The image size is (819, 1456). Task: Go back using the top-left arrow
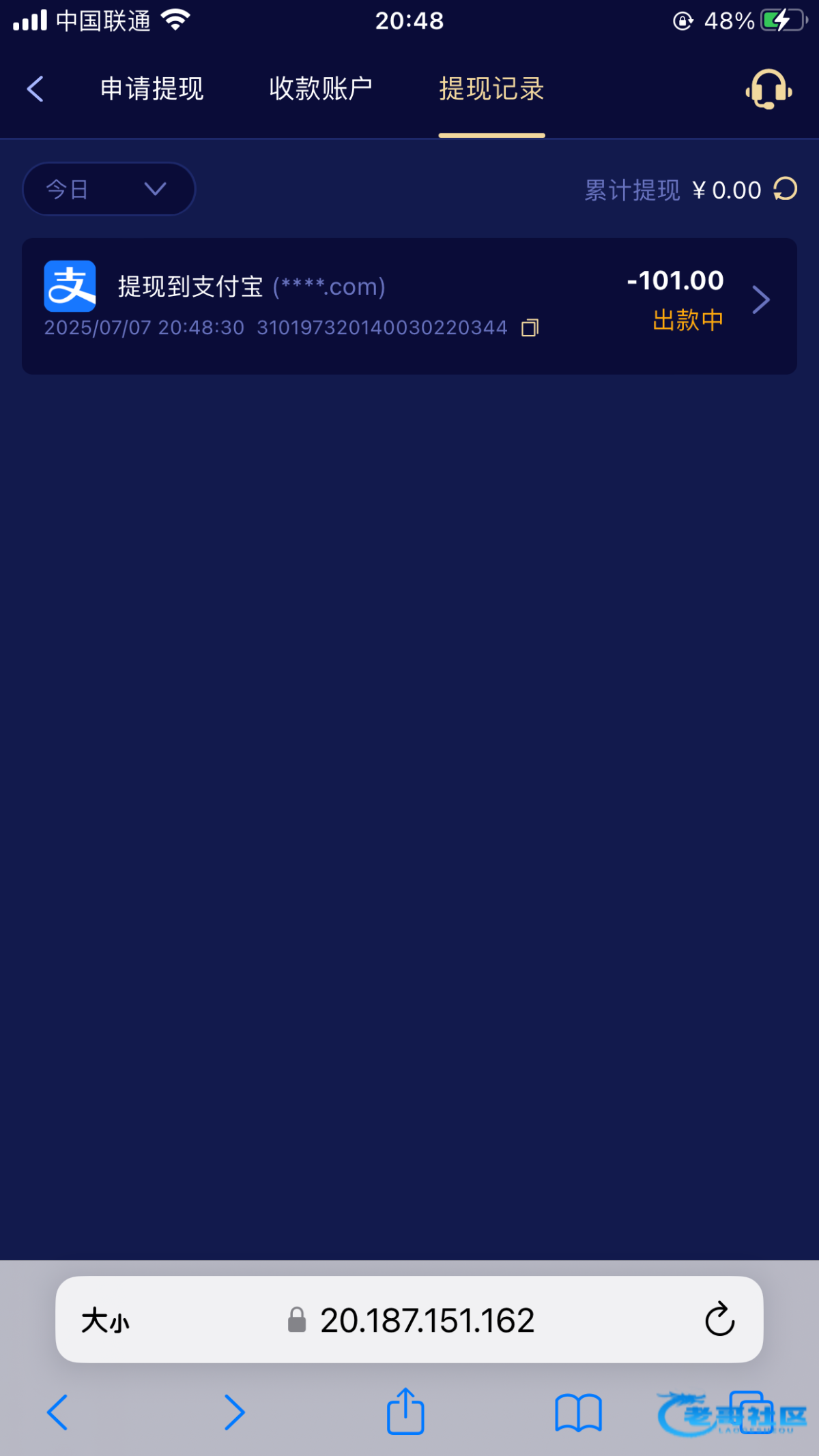35,89
